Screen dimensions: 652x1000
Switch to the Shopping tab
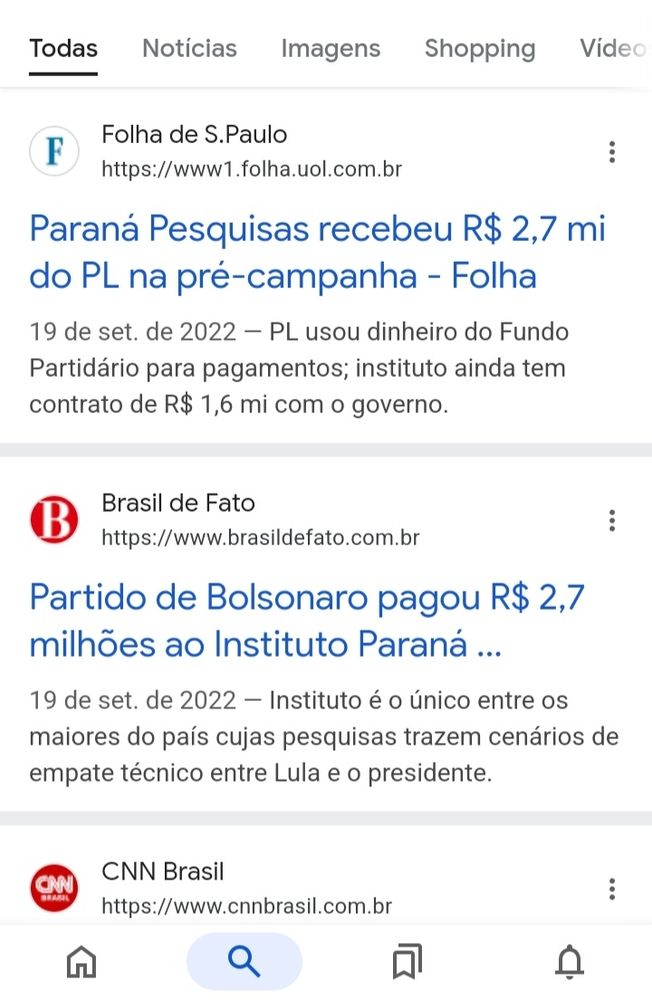pos(479,48)
